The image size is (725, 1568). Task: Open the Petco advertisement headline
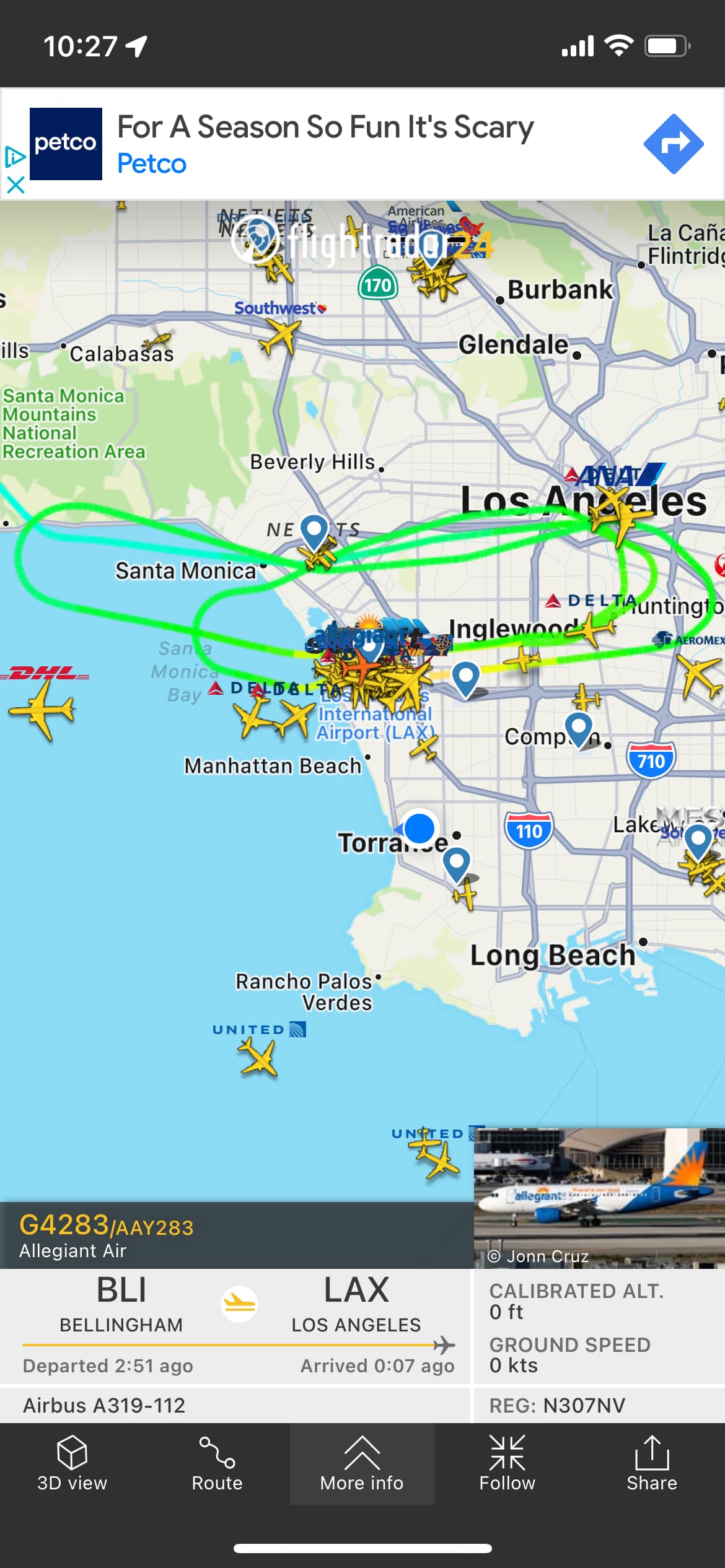(x=325, y=128)
